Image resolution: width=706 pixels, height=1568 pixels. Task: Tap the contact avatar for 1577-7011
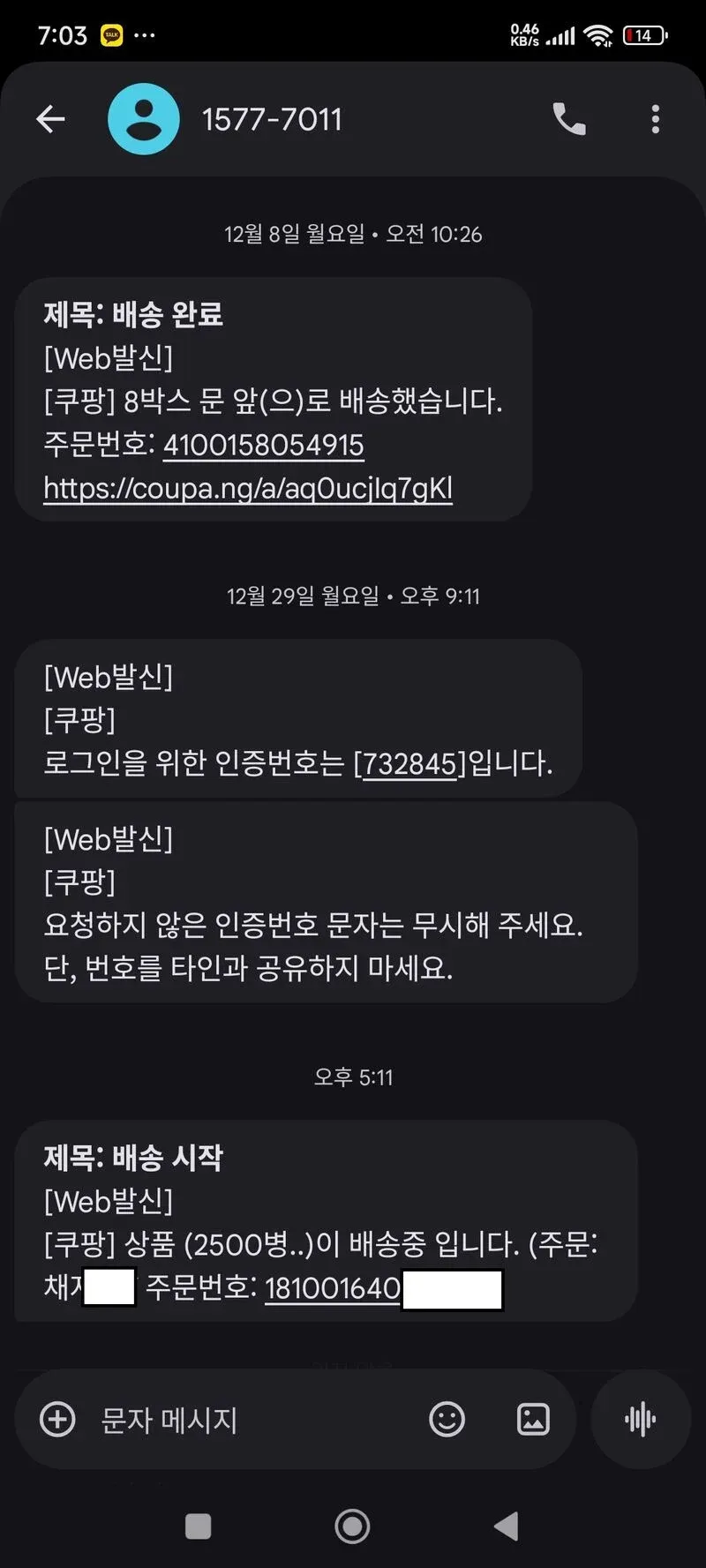[x=143, y=119]
